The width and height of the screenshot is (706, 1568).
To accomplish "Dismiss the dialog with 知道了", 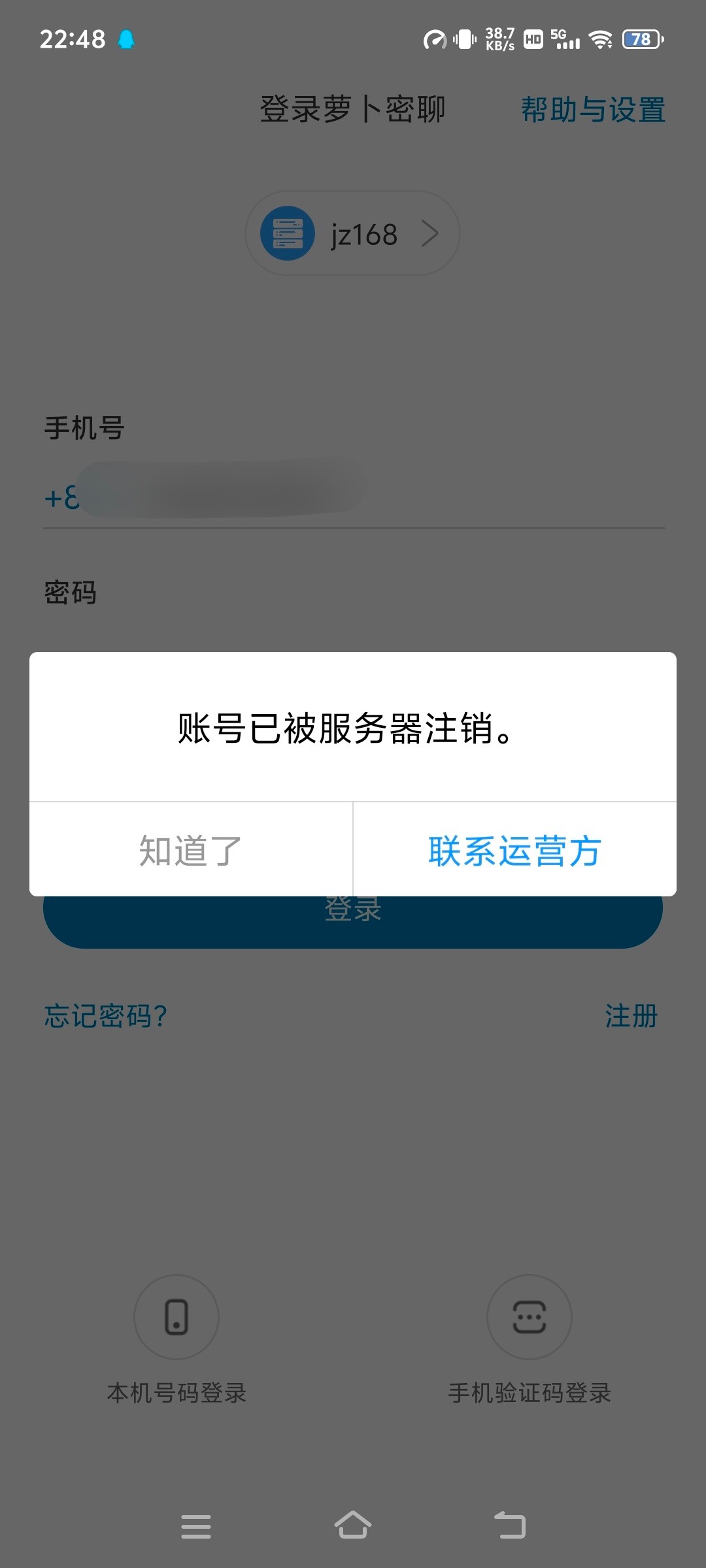I will click(189, 849).
